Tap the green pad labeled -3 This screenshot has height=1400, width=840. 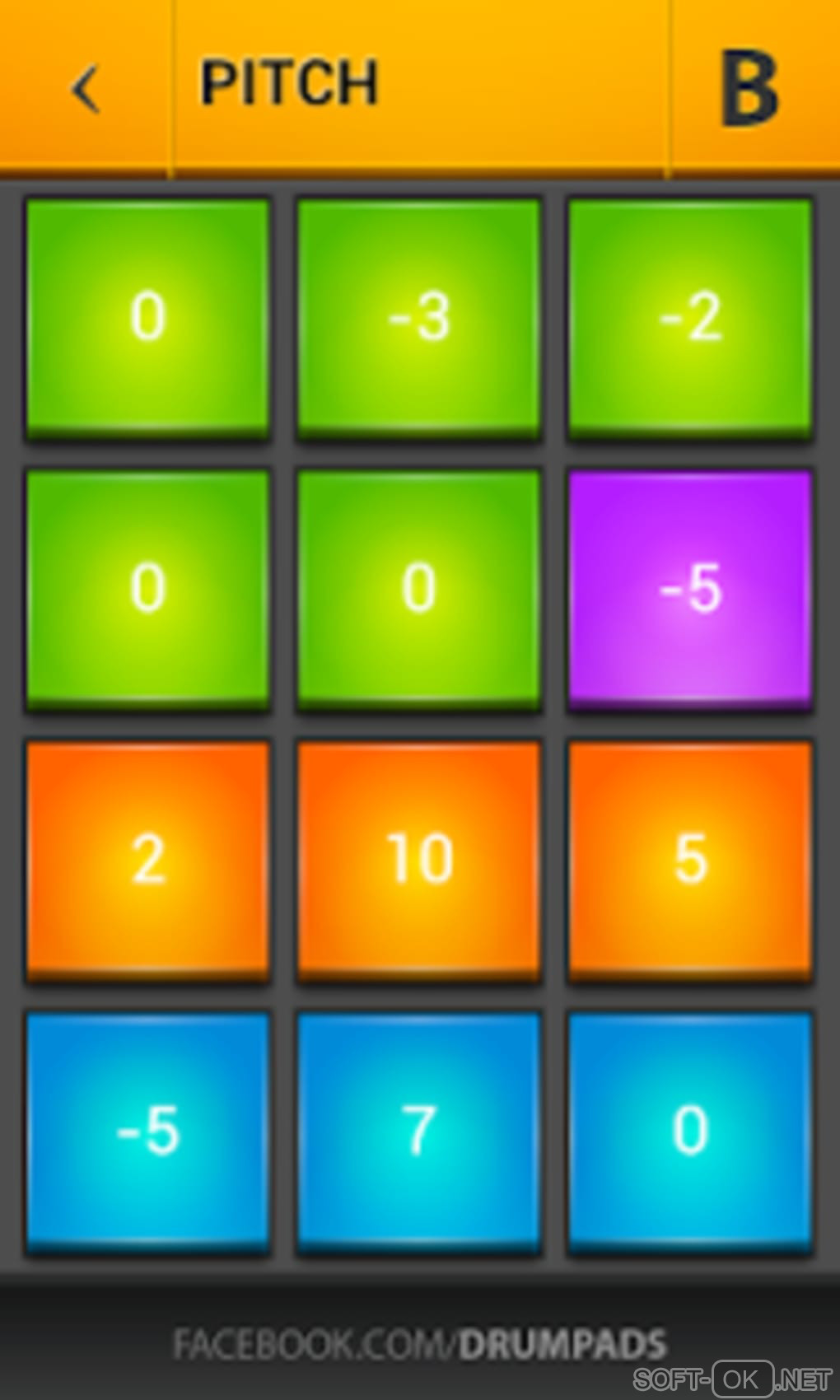[419, 317]
